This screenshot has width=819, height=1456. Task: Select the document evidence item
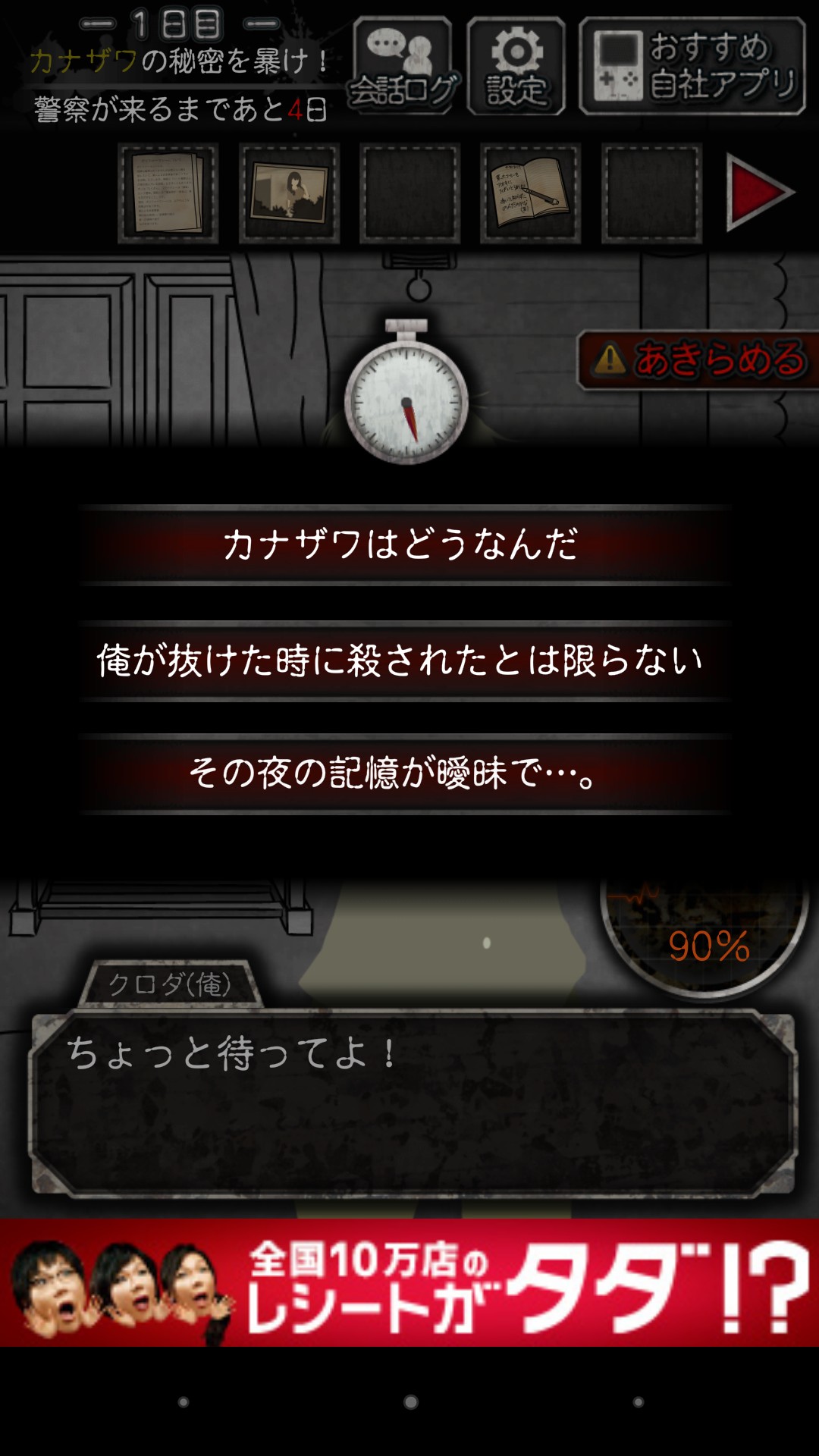click(168, 193)
